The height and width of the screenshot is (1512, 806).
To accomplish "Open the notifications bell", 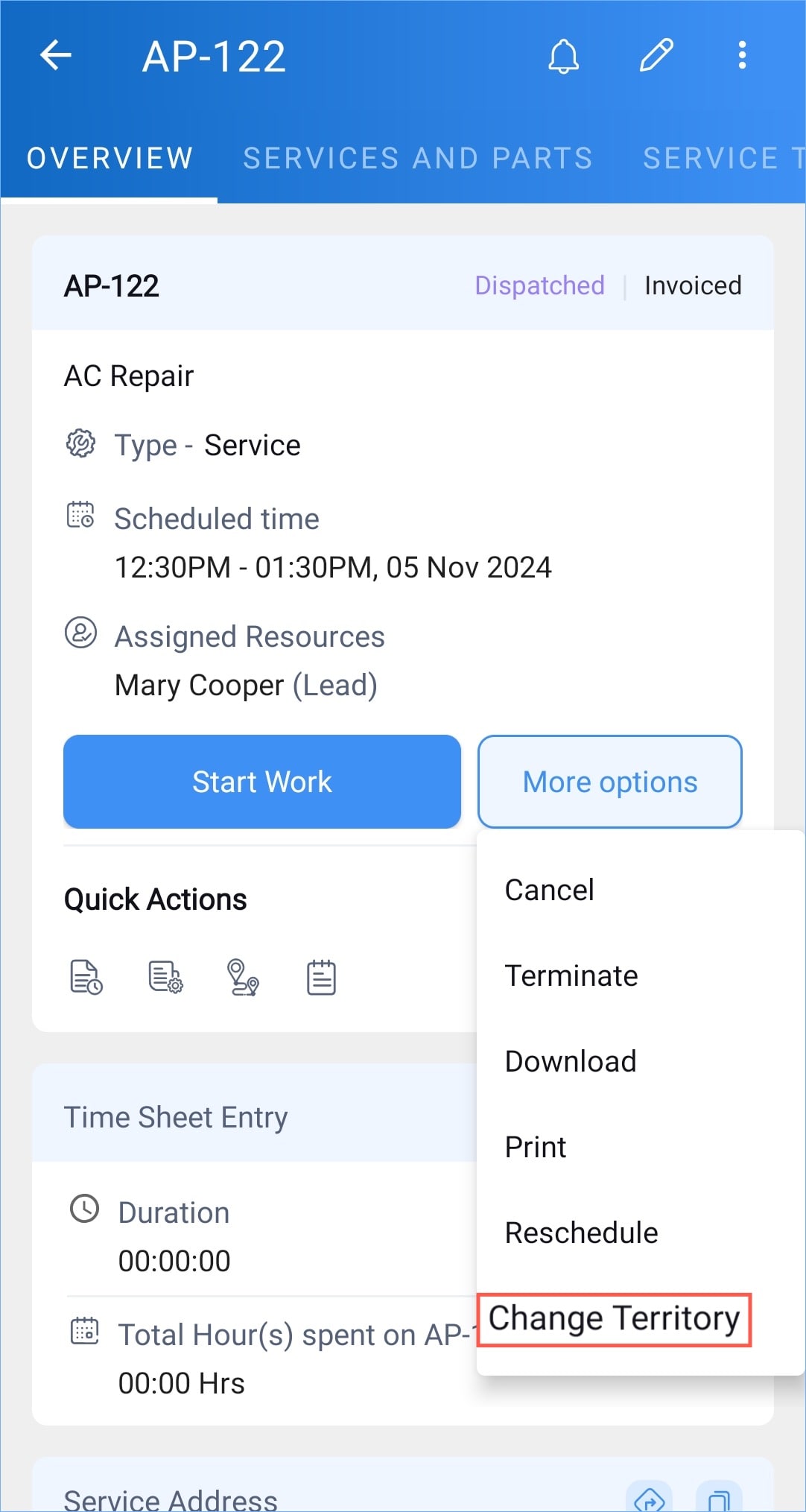I will click(x=563, y=56).
